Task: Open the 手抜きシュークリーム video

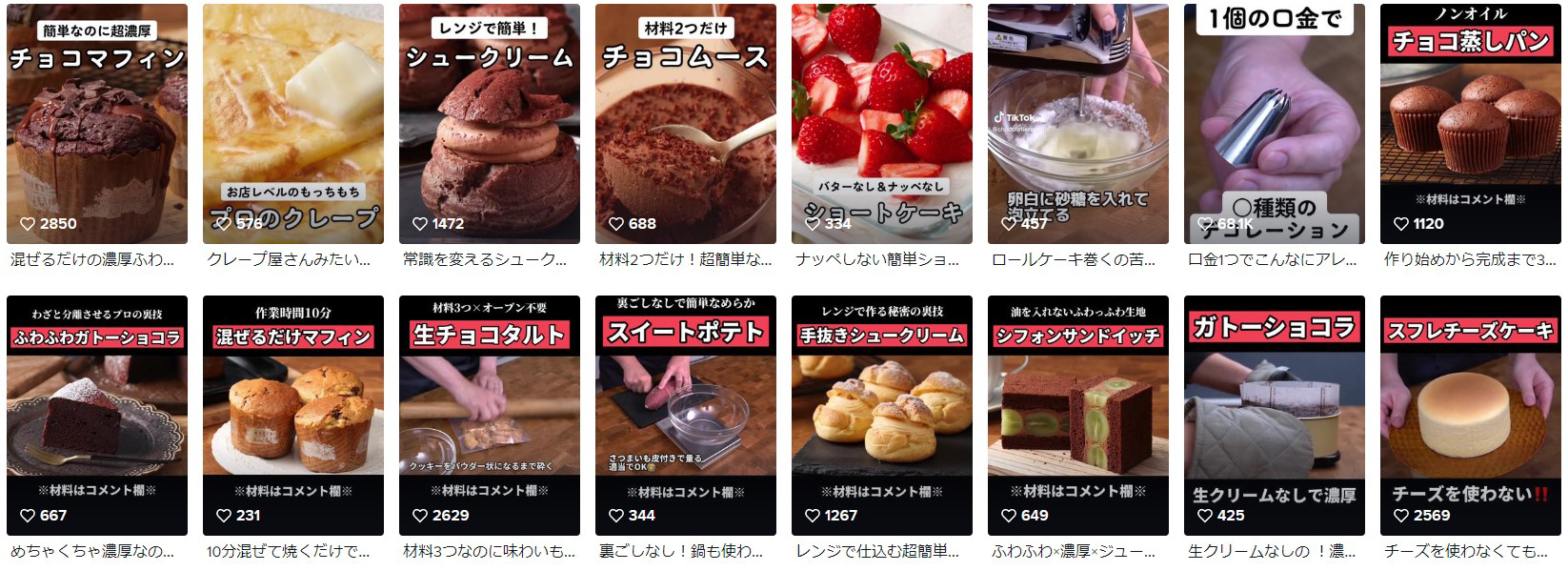Action: pos(882,416)
